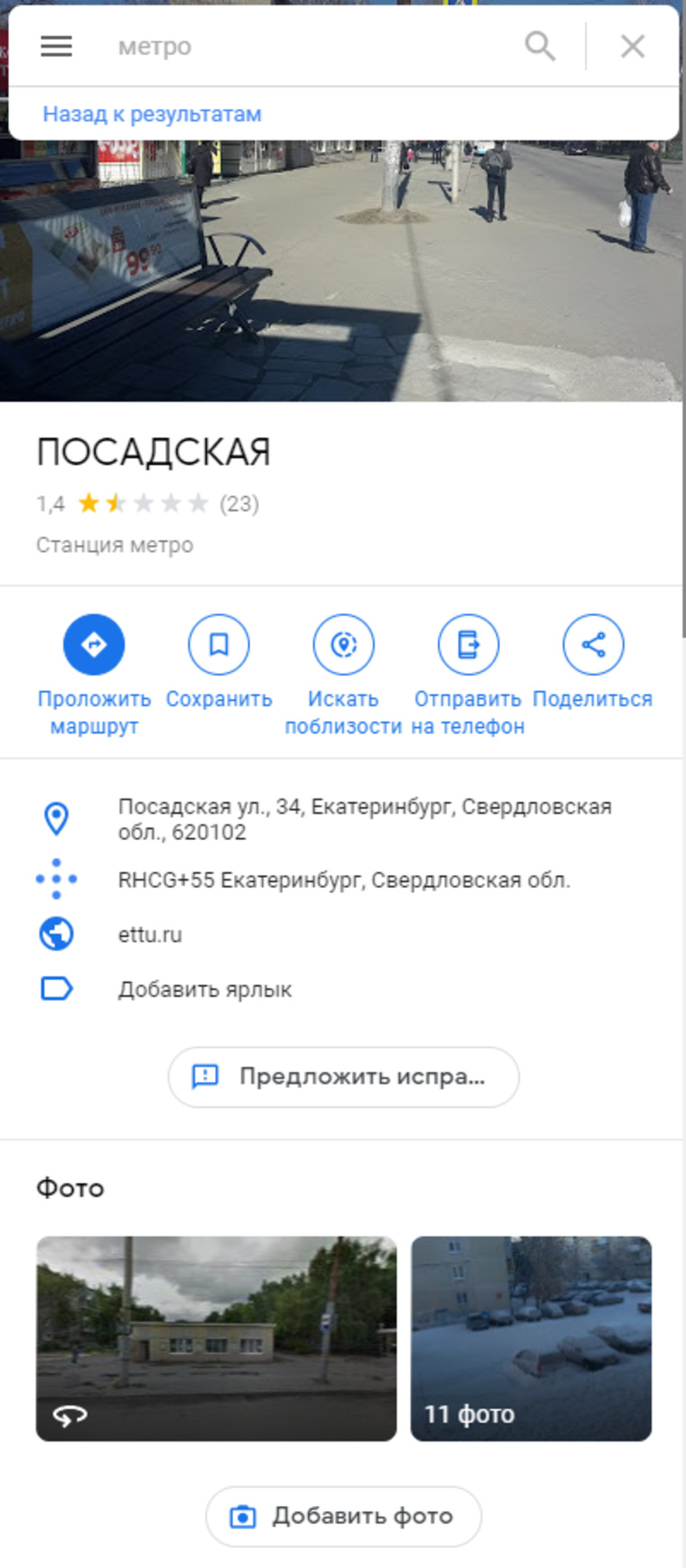Save the place with 'Сохранить'
This screenshot has height=1568, width=686.
coord(218,644)
